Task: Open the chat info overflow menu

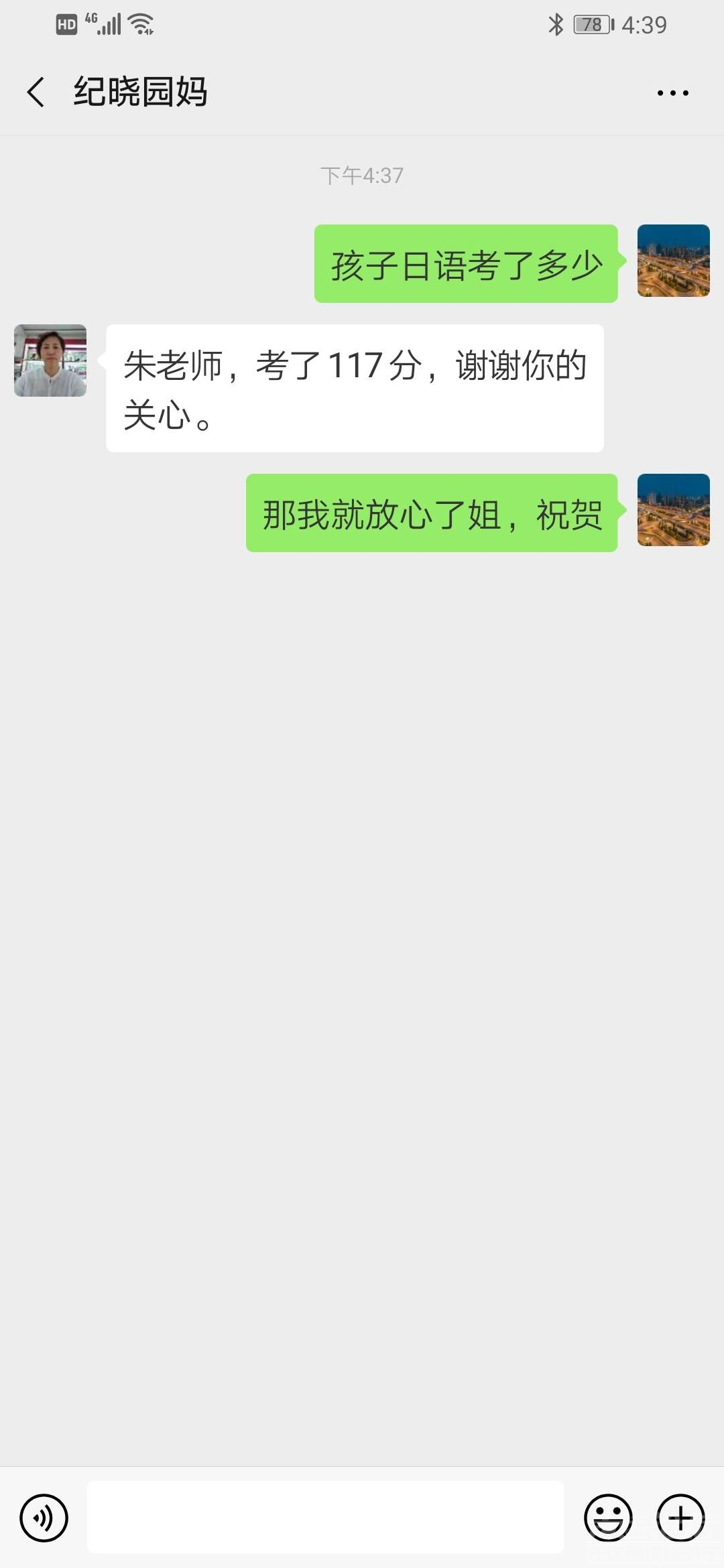Action: (x=672, y=93)
